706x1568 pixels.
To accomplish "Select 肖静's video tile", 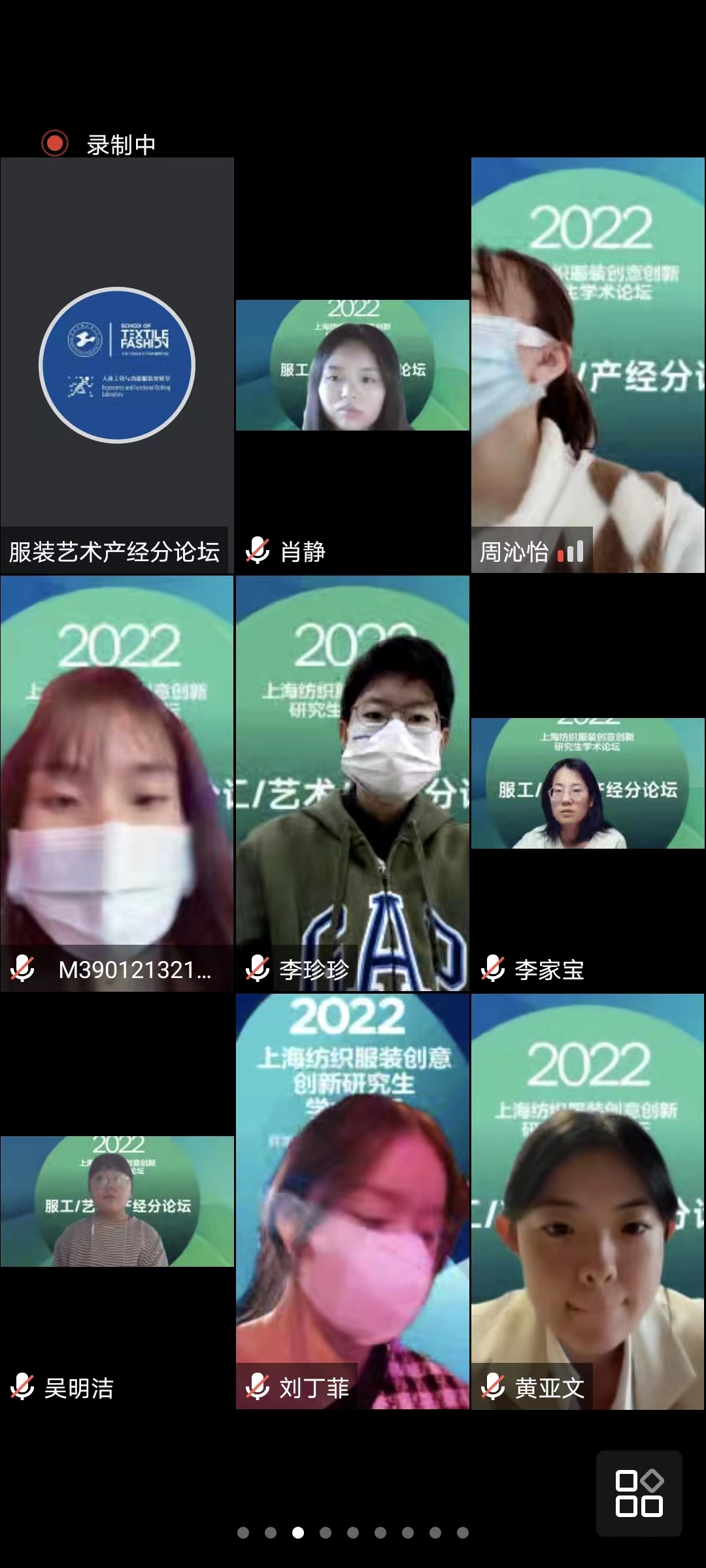I will (x=352, y=365).
